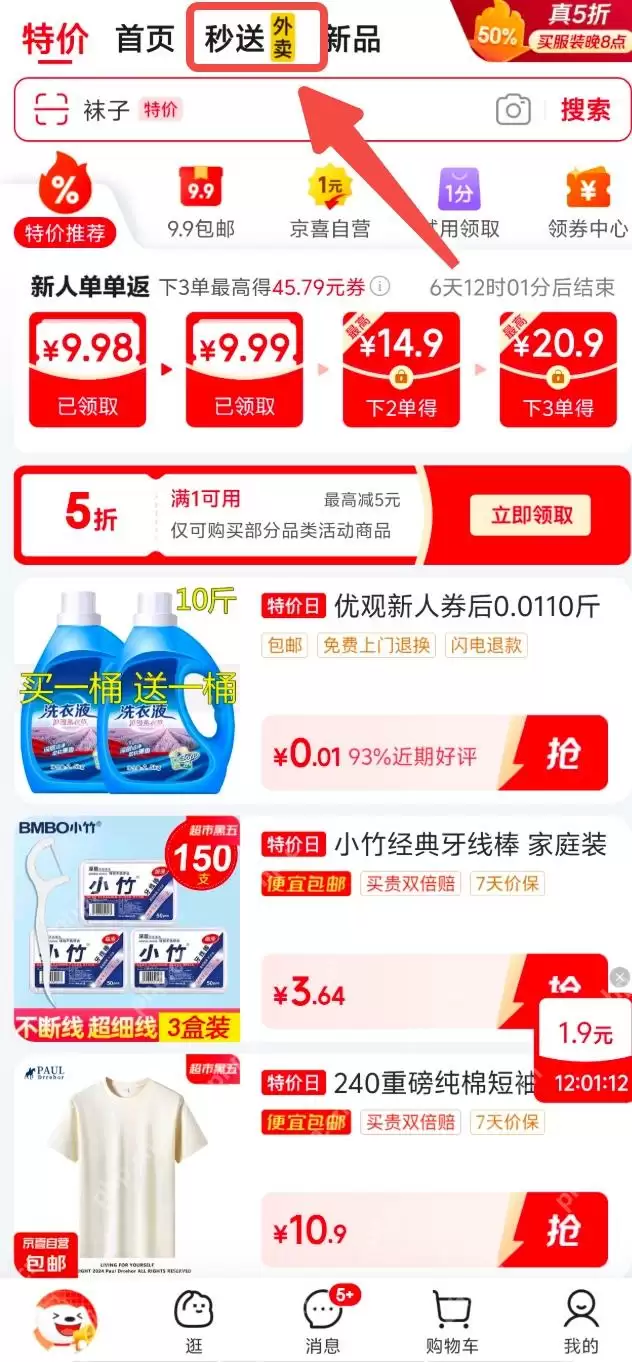Screen dimensions: 632x1362
Task: Grab the ¥10.9 cotton T-shirt deal
Action: pos(563,1231)
